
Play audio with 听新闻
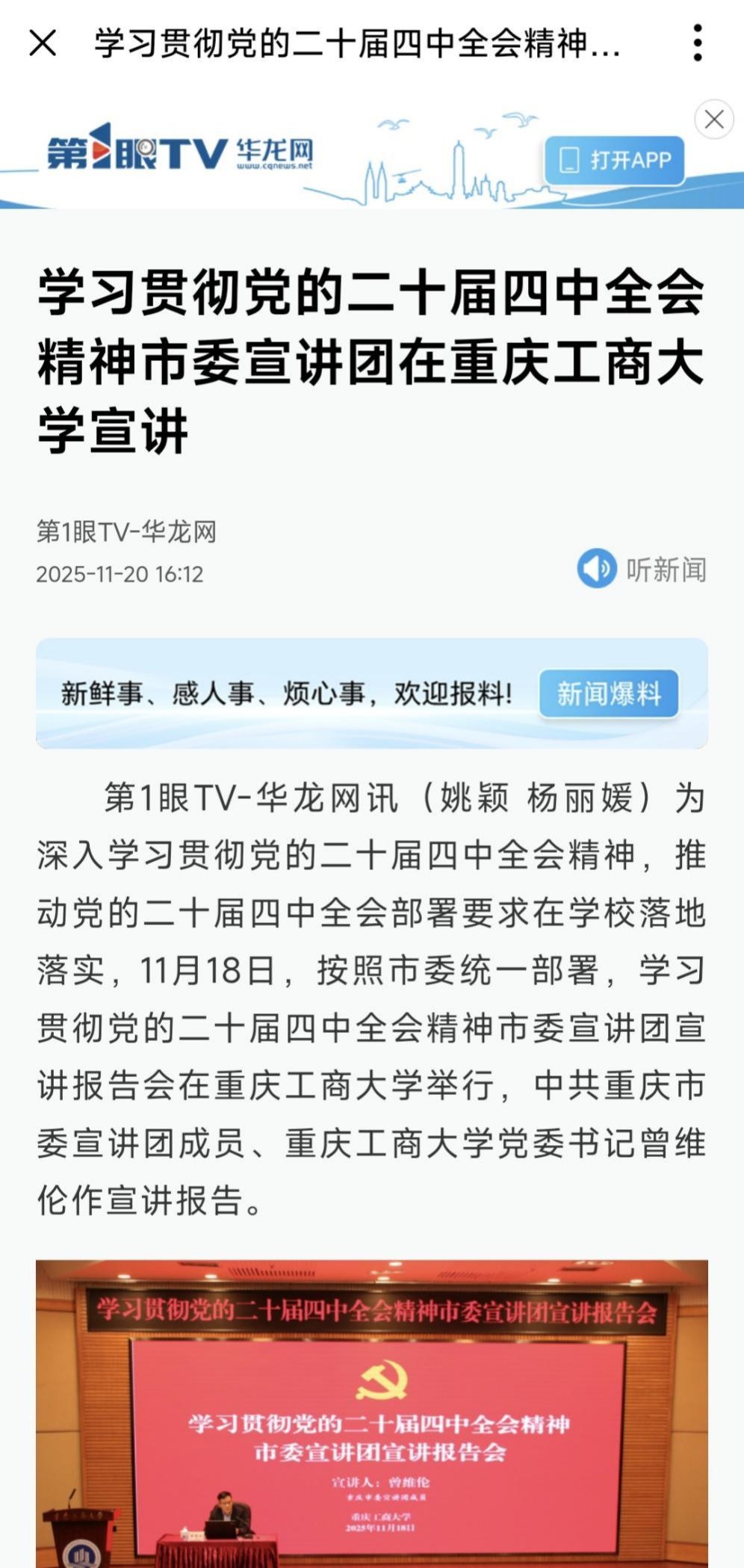pyautogui.click(x=642, y=570)
